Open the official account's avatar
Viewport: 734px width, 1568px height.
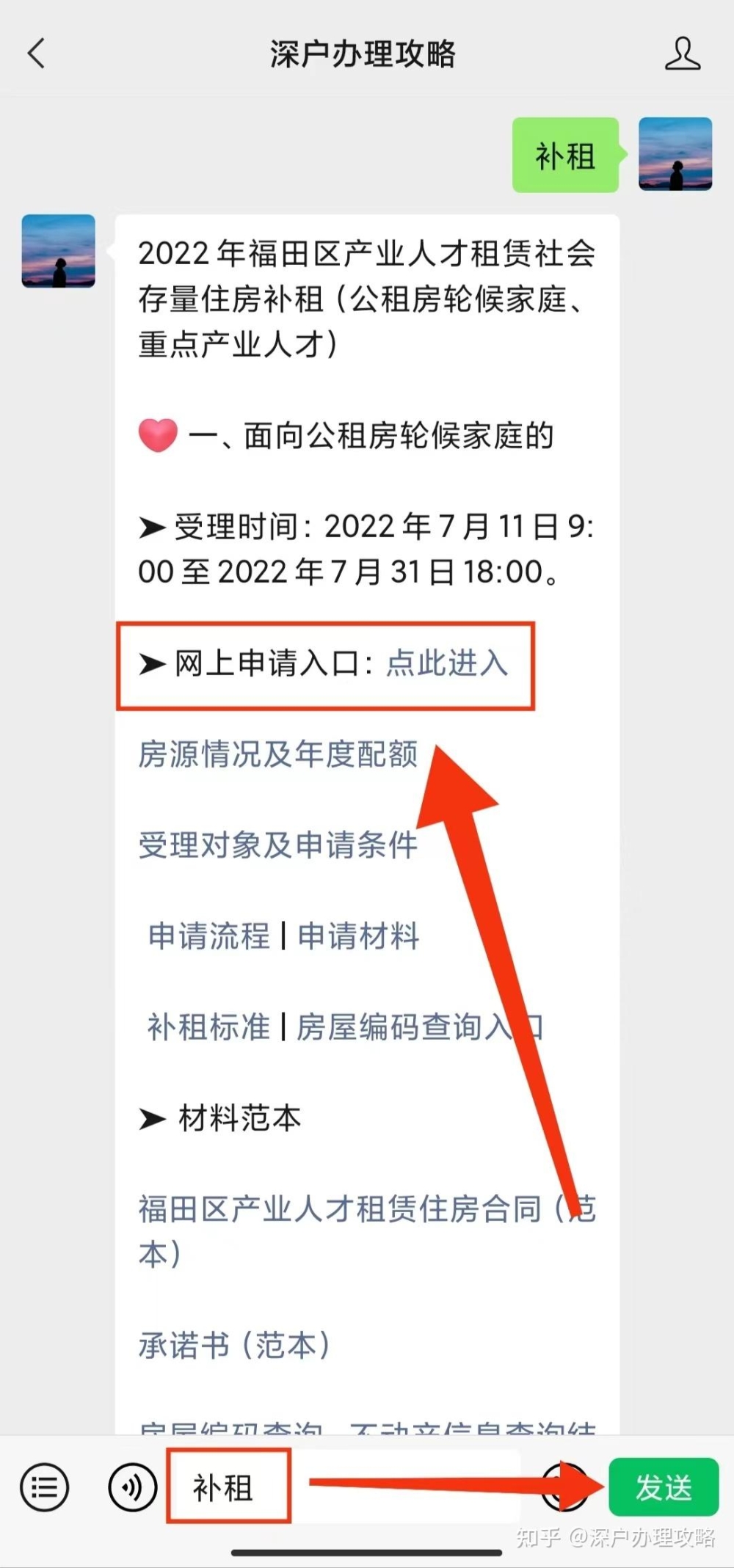59,251
